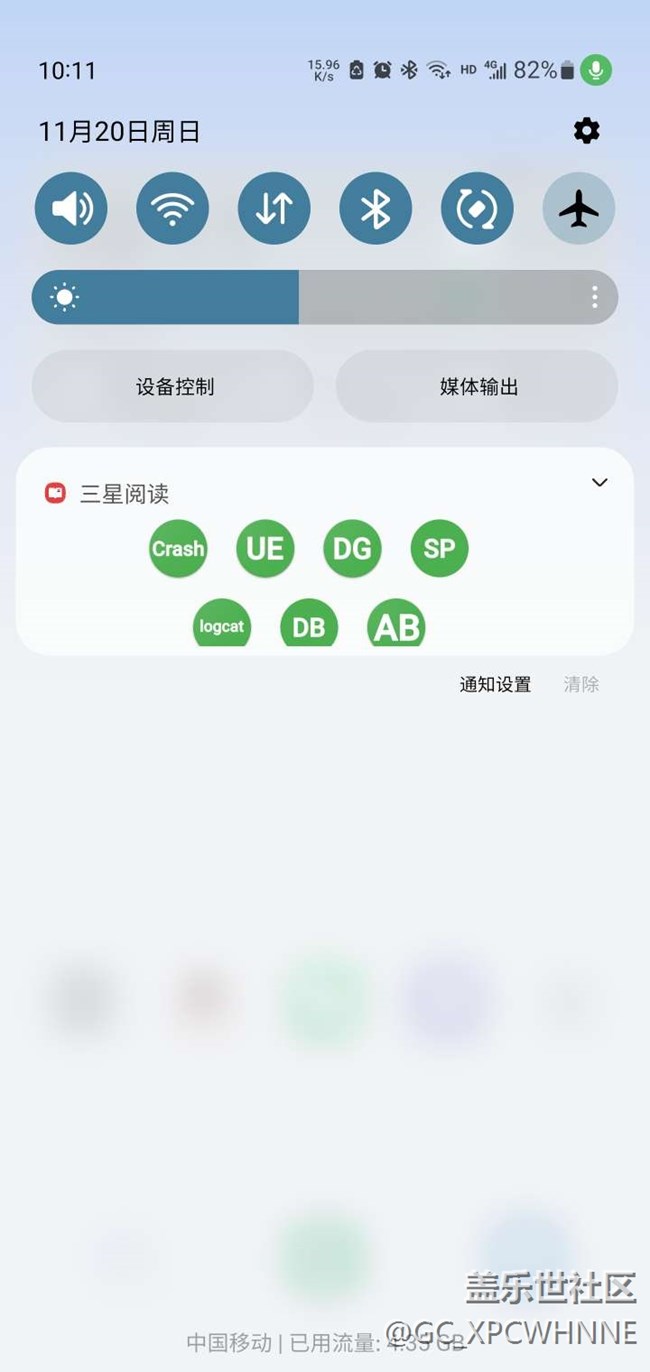Open brightness options three-dot menu
This screenshot has width=650, height=1372.
(594, 297)
